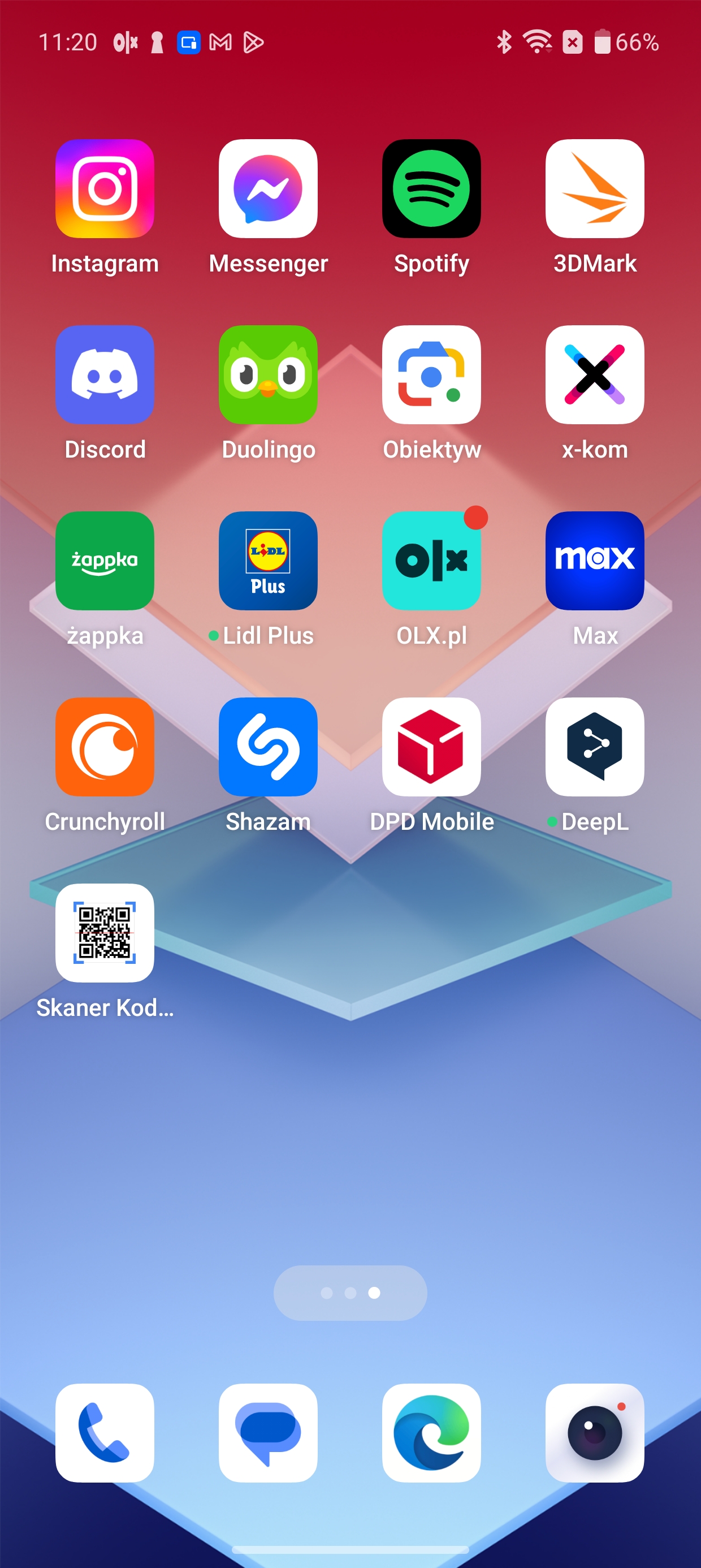701x1568 pixels.
Task: Open the DeepL translator
Action: [x=595, y=747]
